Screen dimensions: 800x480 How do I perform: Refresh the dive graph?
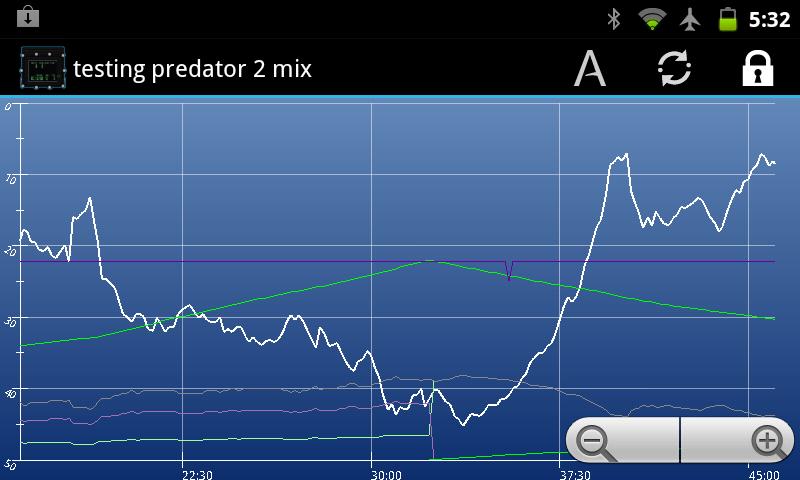point(674,68)
